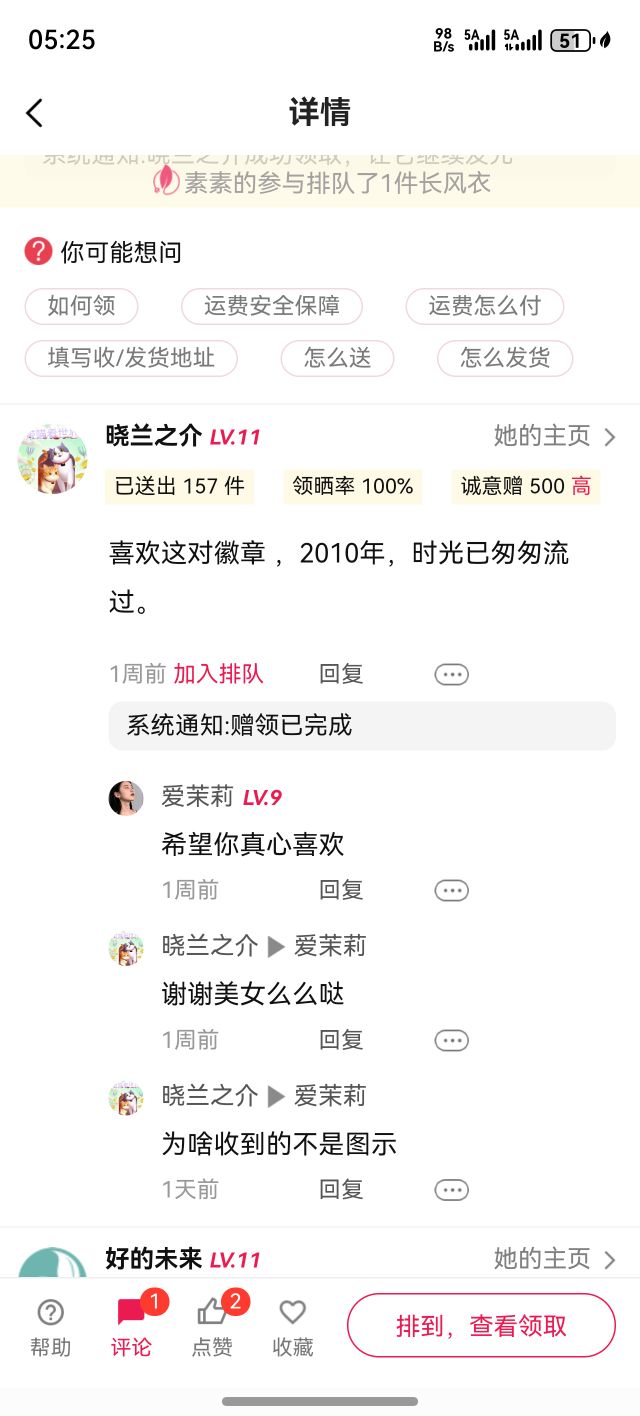Reply to 谢谢美女么么哒 comment
Screen dimensions: 640x1416
click(341, 1040)
